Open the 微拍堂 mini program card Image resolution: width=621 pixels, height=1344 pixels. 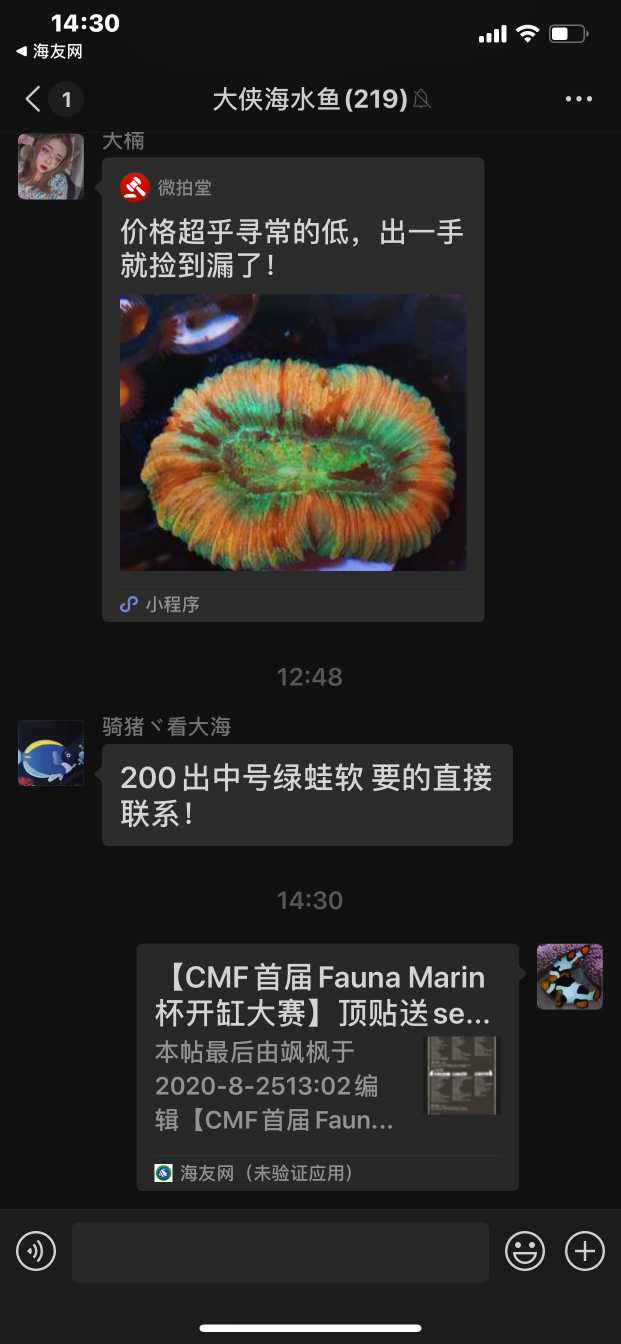(293, 390)
